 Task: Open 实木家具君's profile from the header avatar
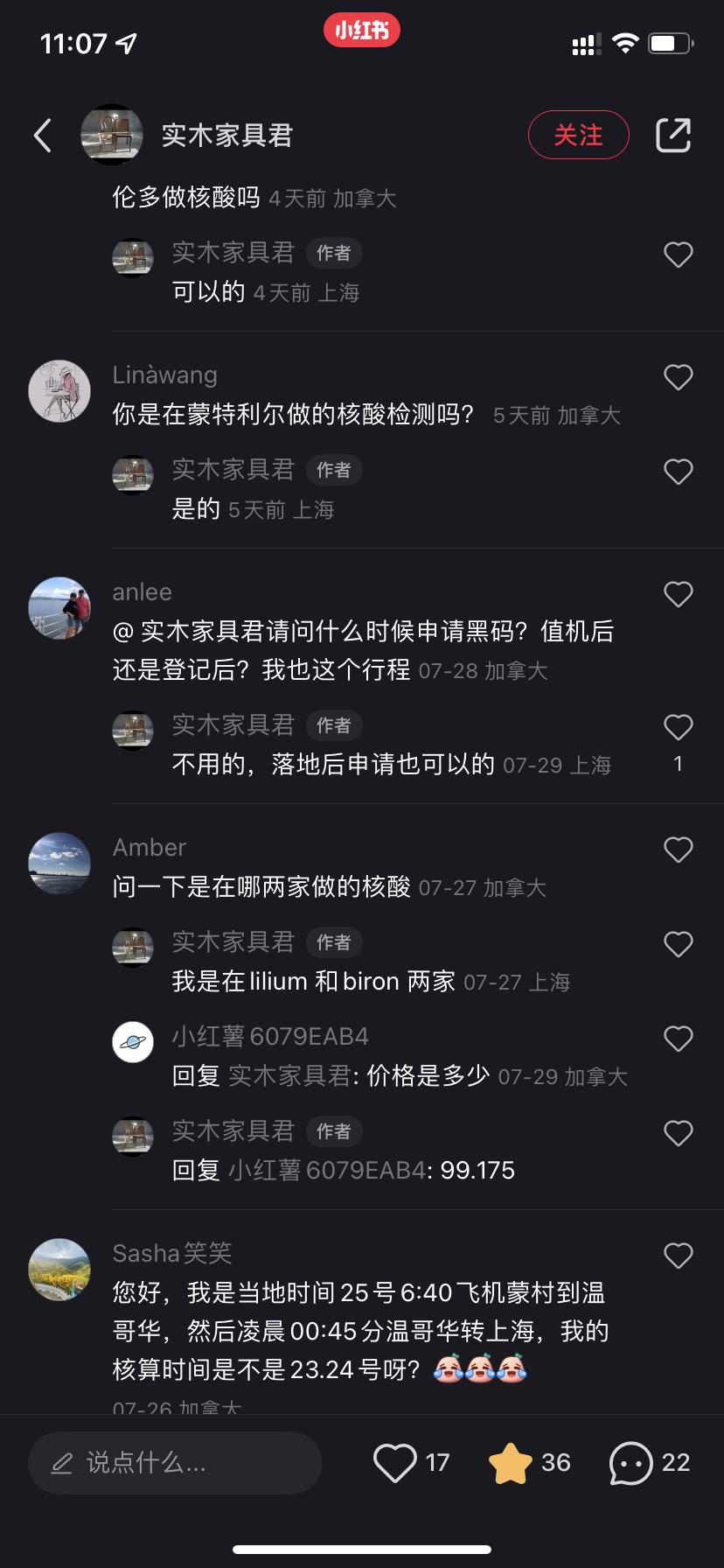112,135
